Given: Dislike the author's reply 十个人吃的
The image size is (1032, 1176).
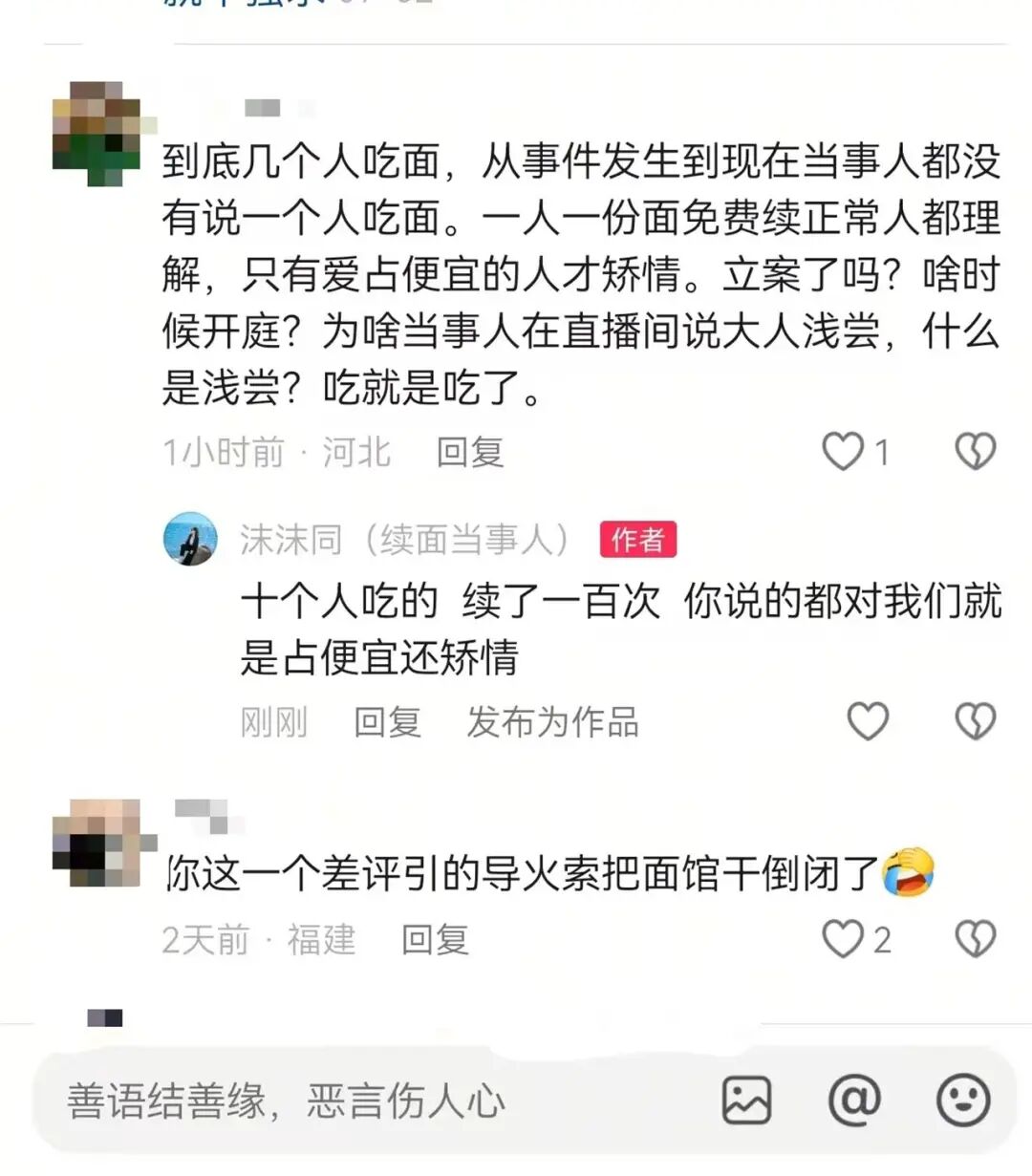Looking at the screenshot, I should [x=975, y=721].
